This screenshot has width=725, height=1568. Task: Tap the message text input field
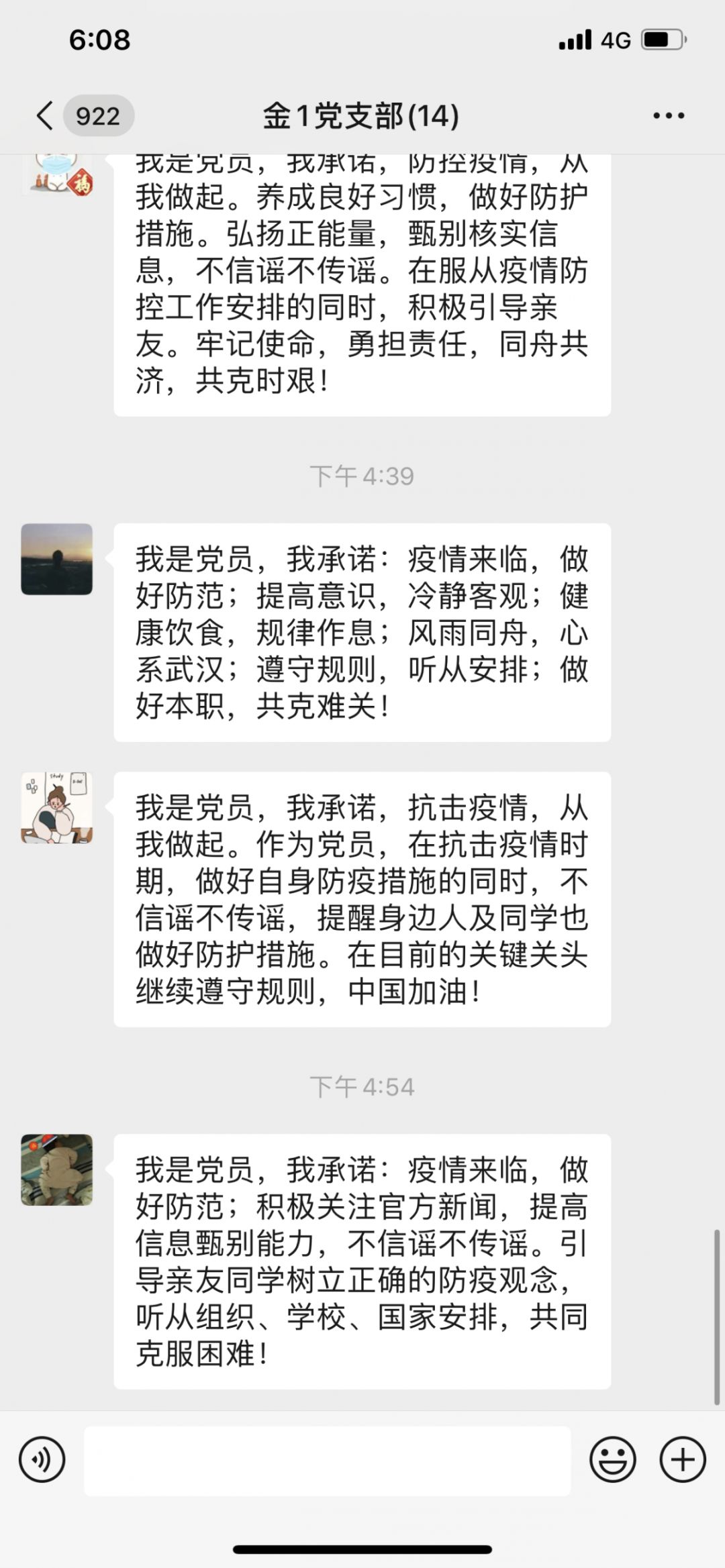tap(327, 1461)
